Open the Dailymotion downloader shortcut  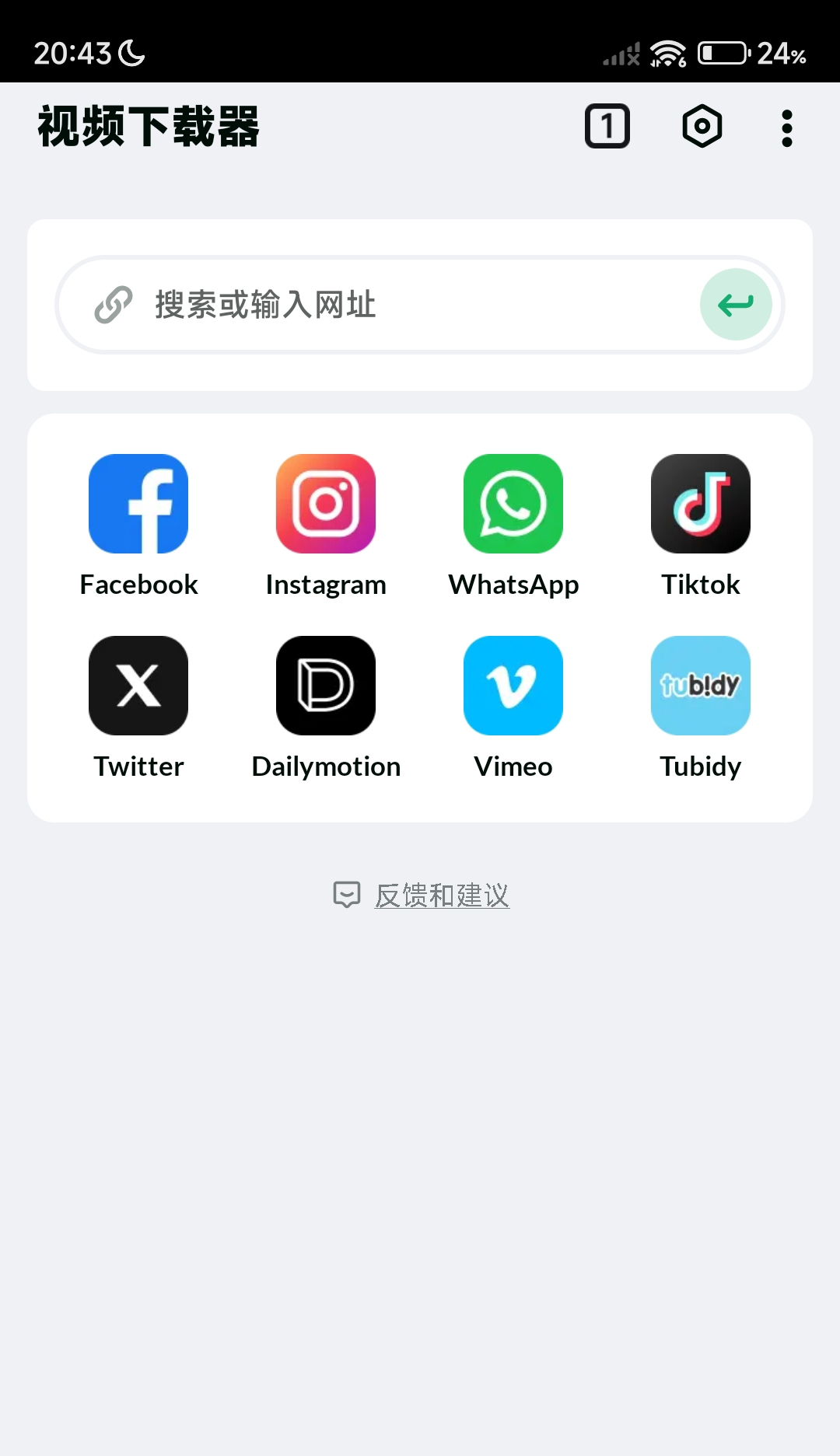(x=325, y=685)
